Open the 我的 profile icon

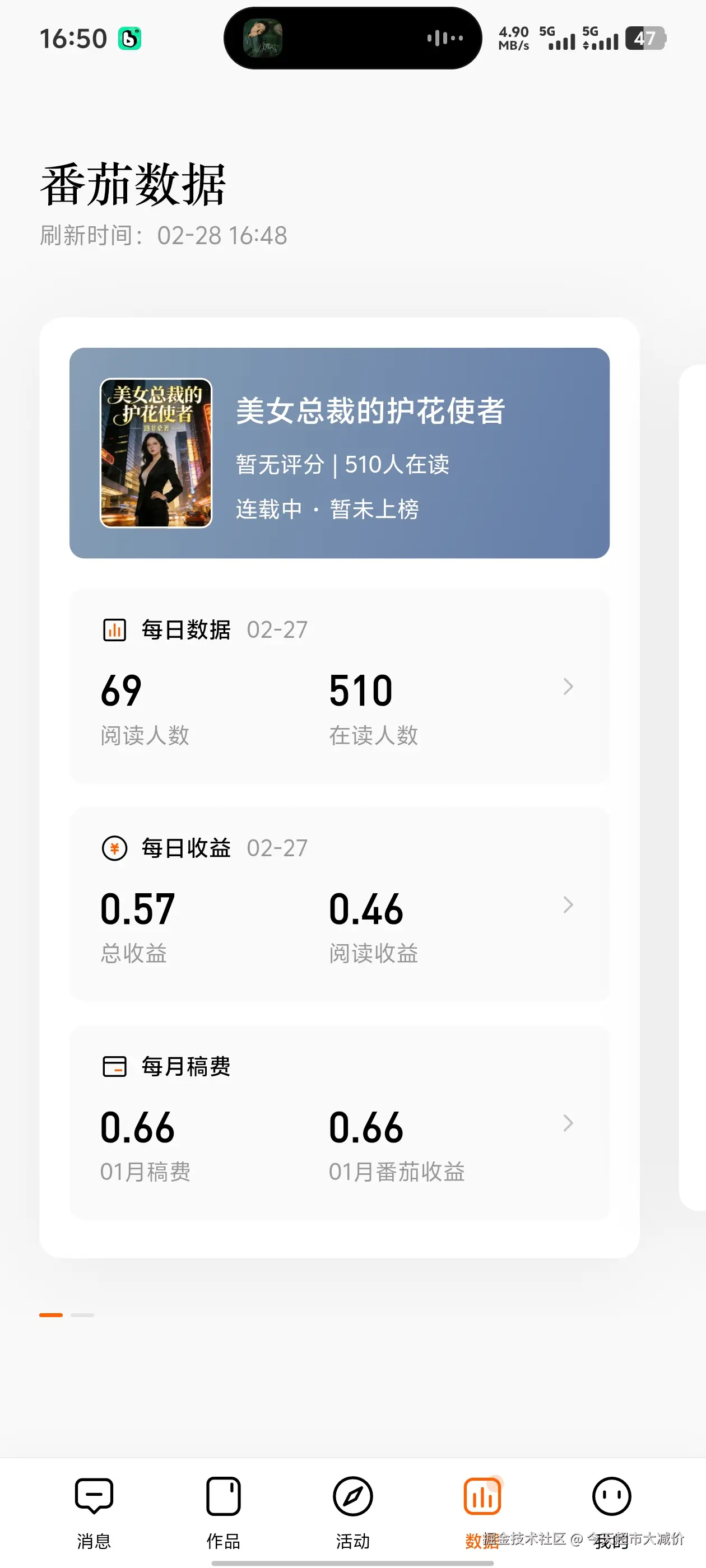611,1494
